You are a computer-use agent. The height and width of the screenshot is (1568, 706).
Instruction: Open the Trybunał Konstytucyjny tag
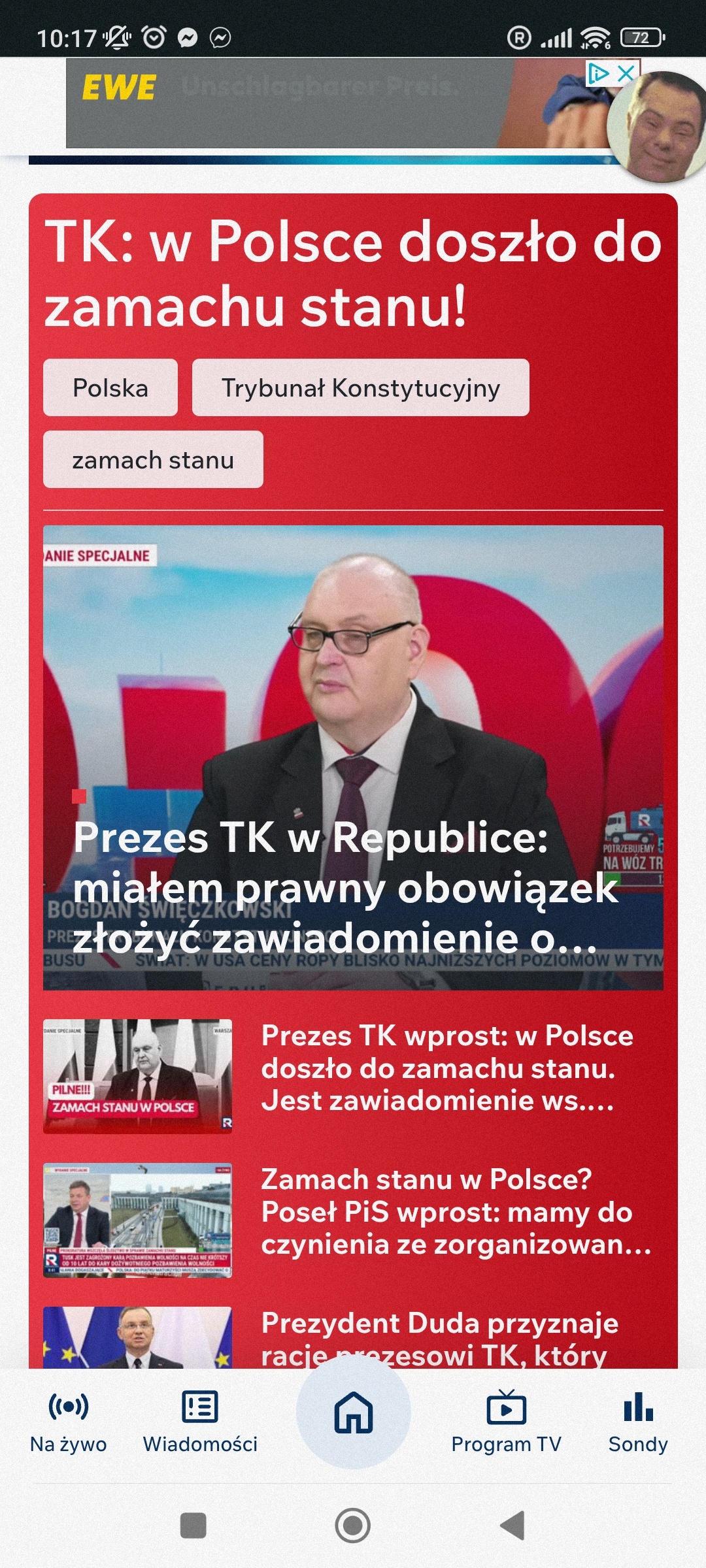360,387
